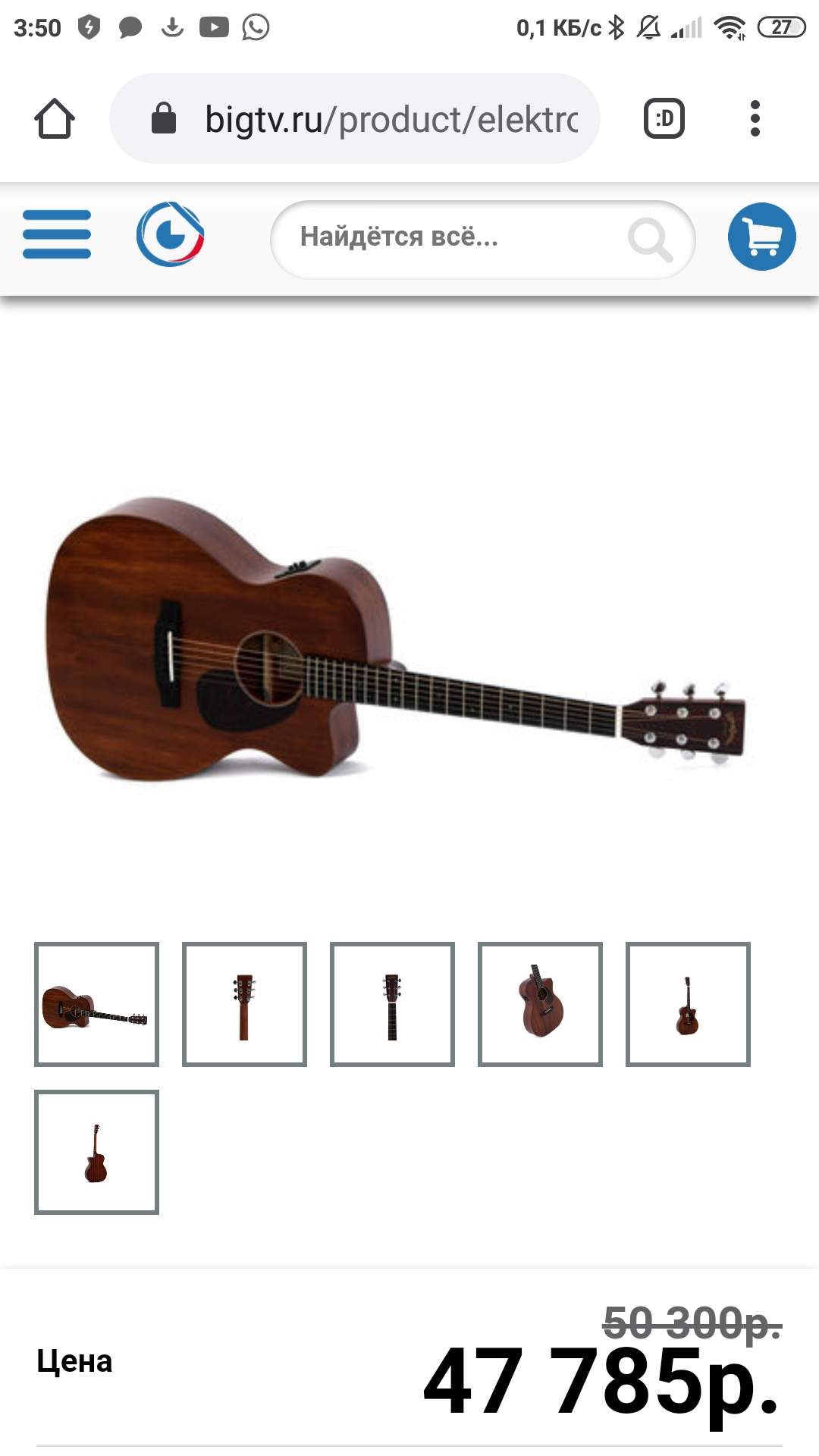Open the browser overflow menu
This screenshot has width=819, height=1456.
755,118
